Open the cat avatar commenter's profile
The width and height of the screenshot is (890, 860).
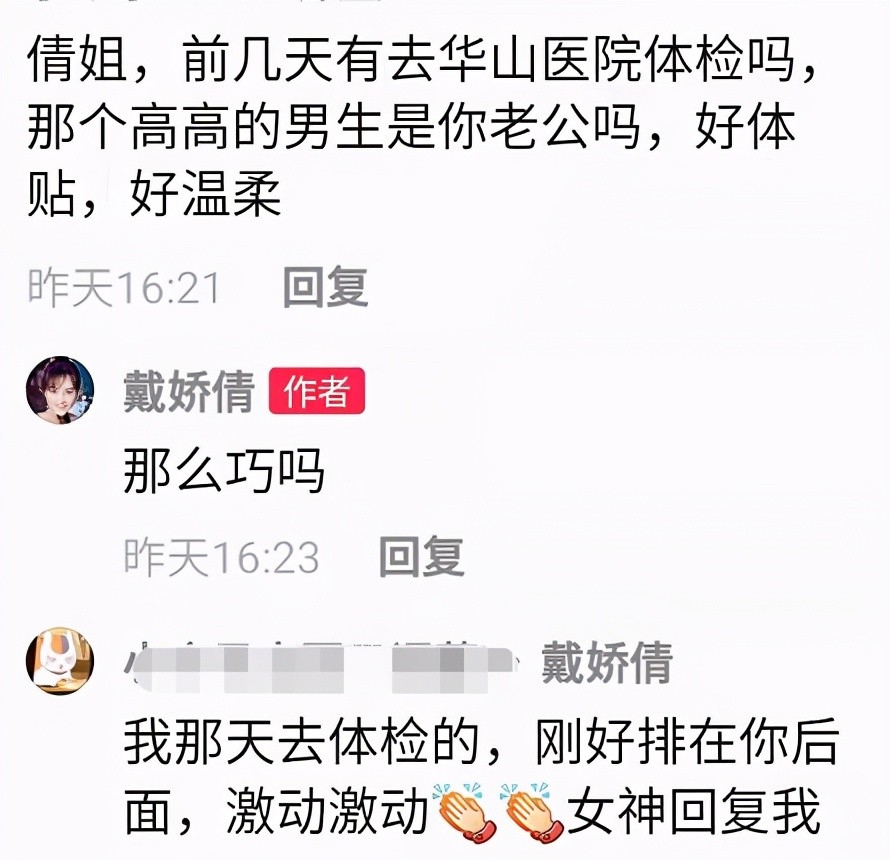pyautogui.click(x=60, y=661)
